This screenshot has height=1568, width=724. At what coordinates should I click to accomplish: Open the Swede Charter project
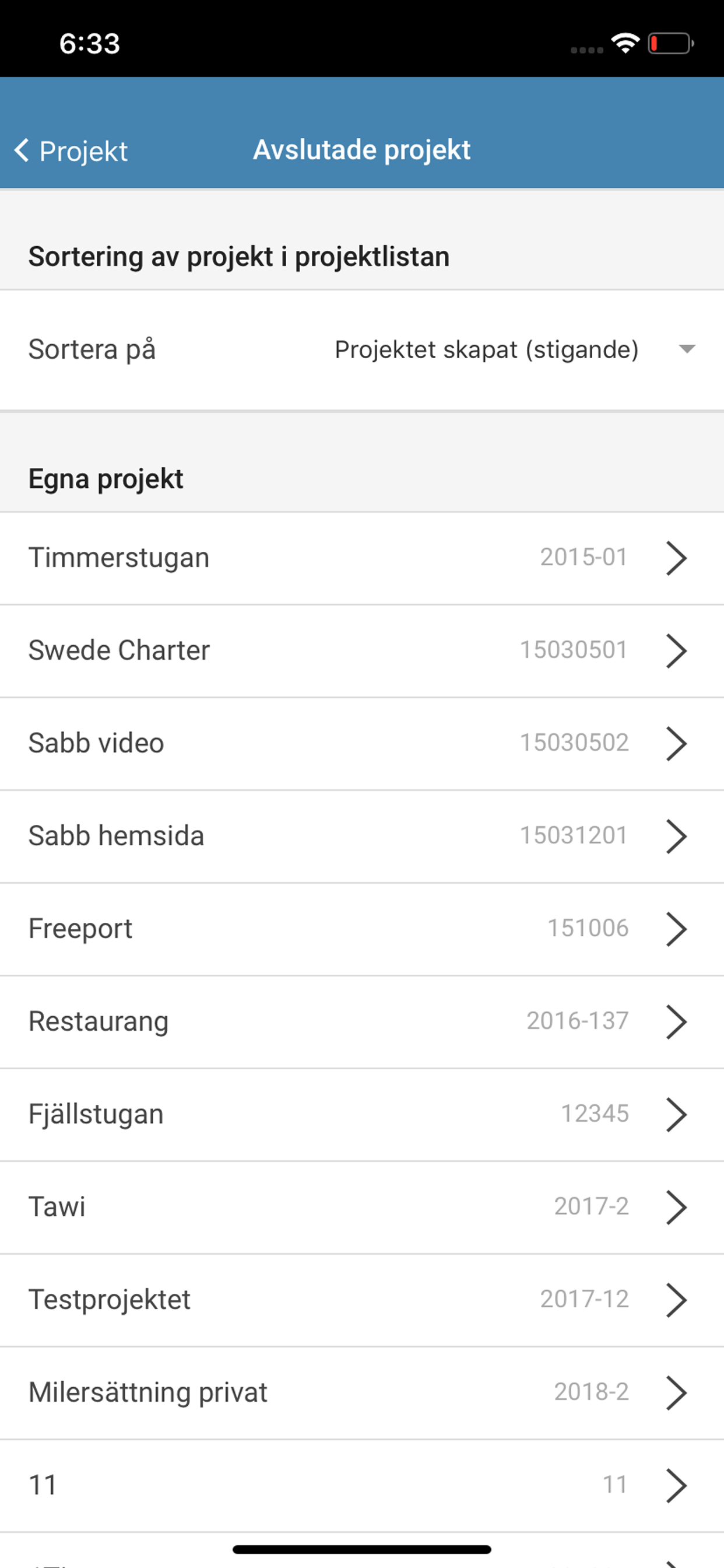pos(362,650)
